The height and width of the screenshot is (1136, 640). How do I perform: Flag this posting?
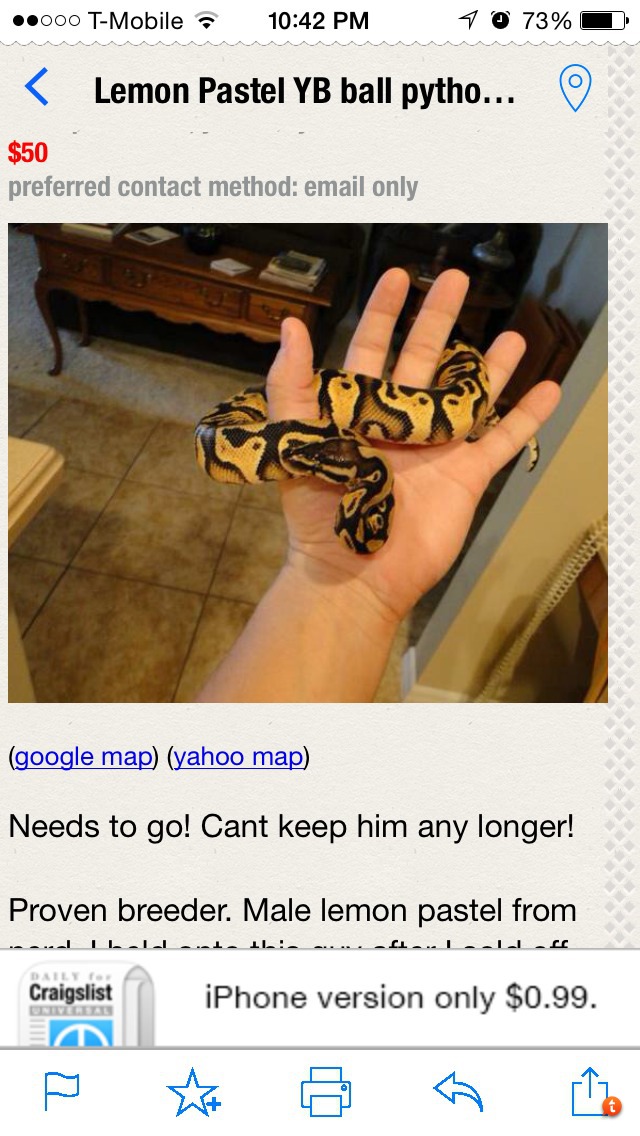63,1091
